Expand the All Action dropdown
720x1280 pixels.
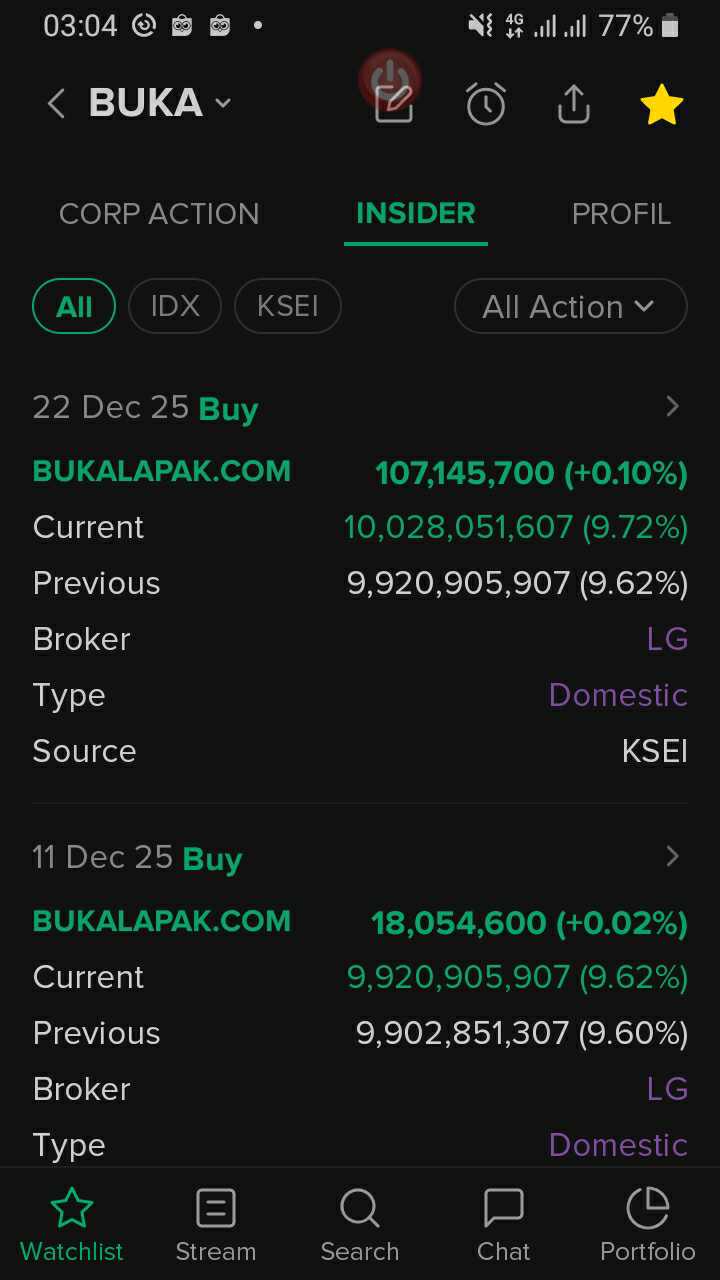(x=570, y=306)
